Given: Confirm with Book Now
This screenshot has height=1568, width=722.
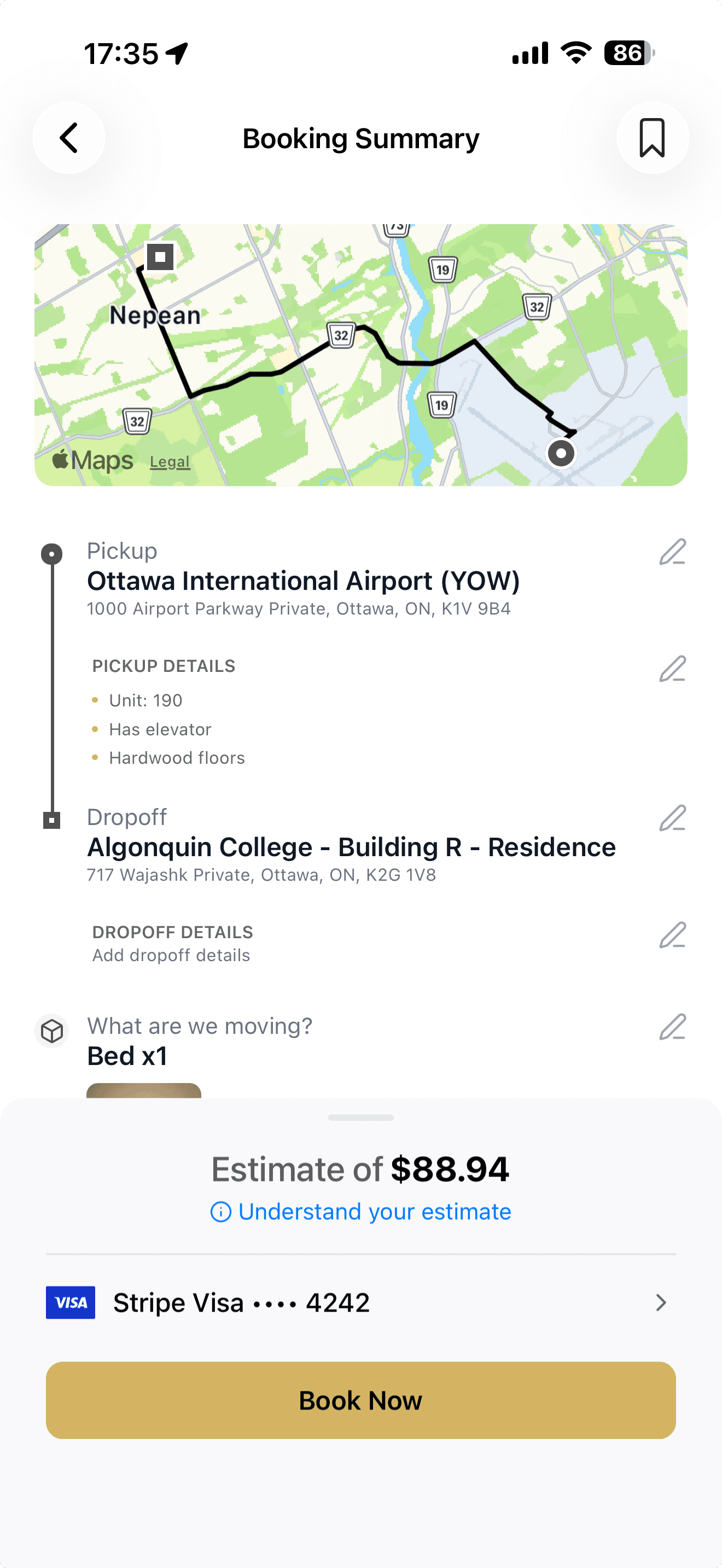Looking at the screenshot, I should point(361,1400).
